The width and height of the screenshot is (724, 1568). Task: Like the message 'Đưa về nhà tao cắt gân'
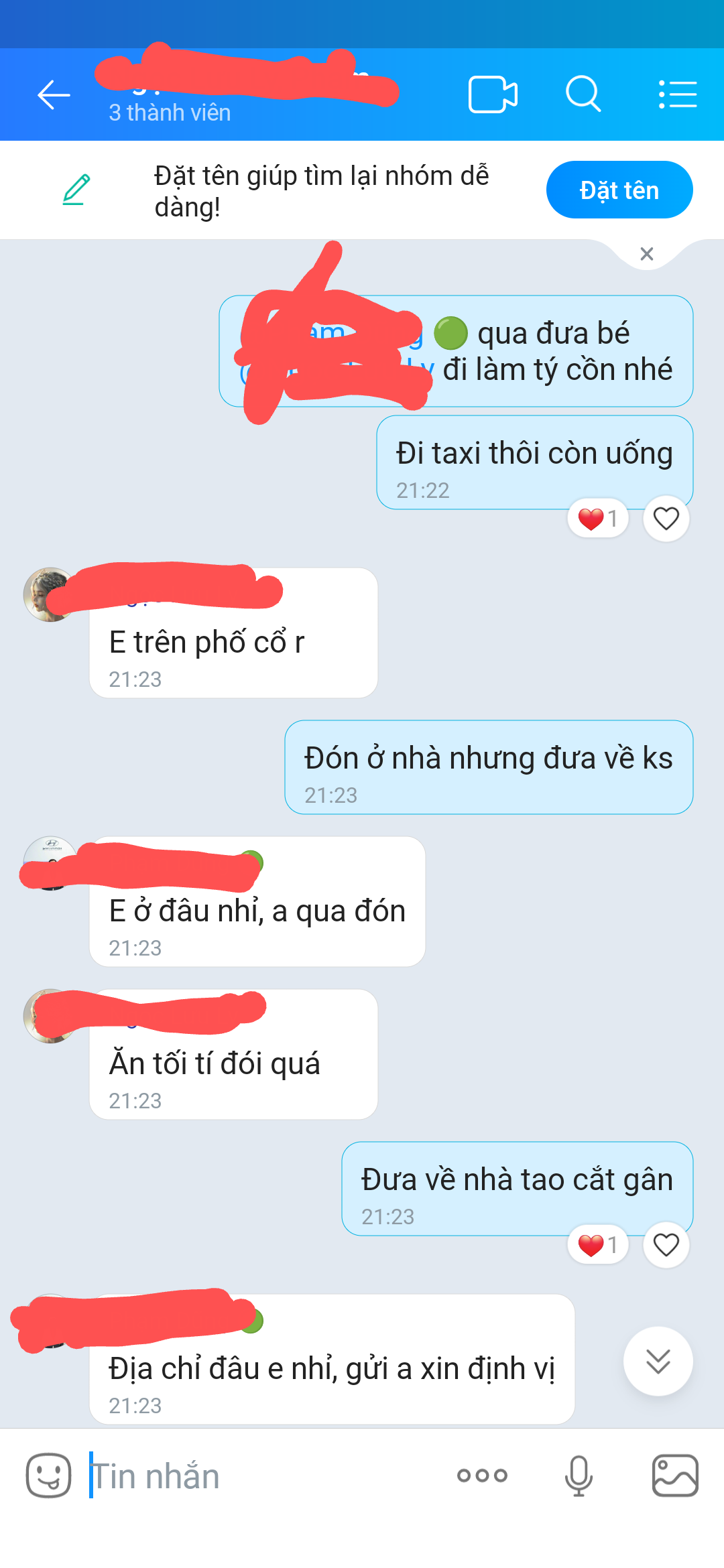(666, 1245)
